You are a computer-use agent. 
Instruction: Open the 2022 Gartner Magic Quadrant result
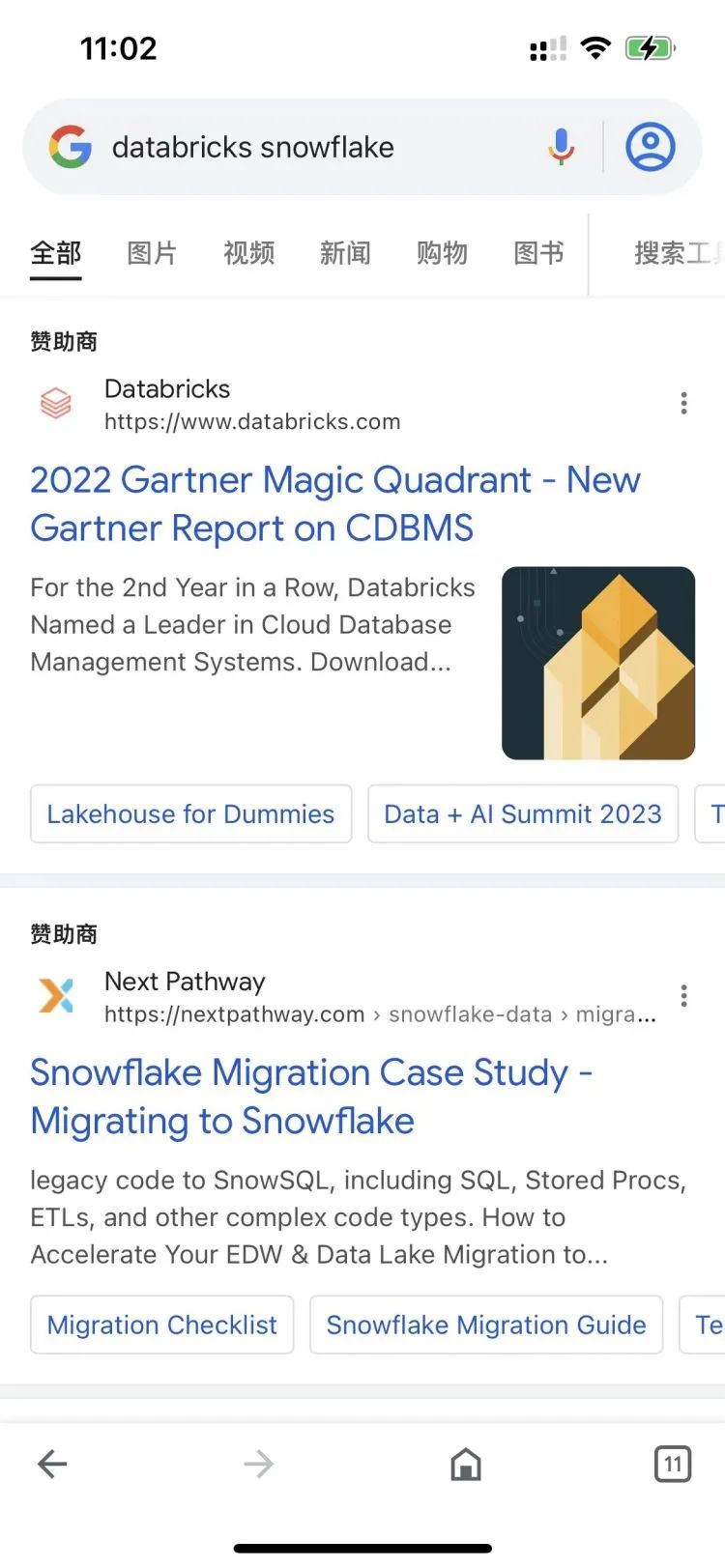(334, 503)
